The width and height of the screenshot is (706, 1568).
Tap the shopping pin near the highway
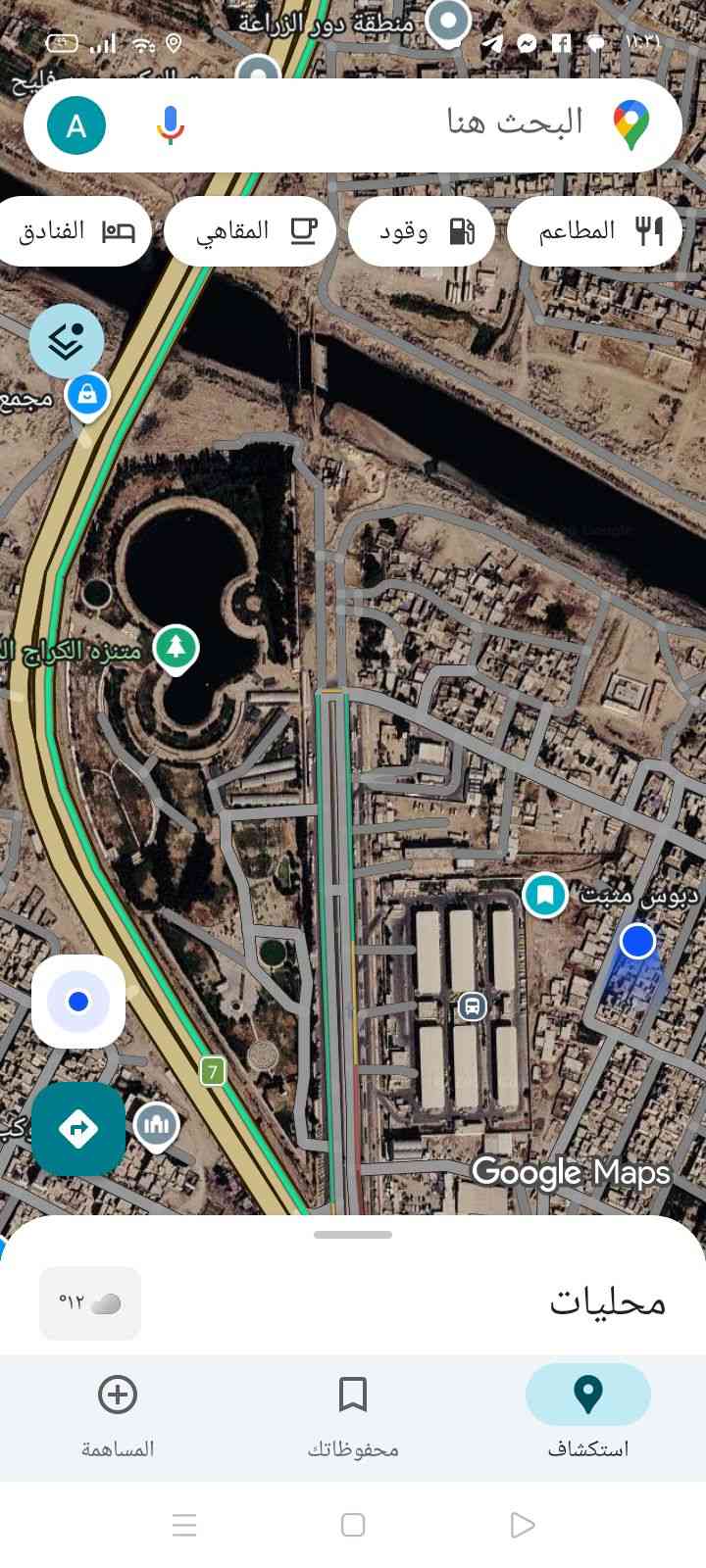[87, 395]
